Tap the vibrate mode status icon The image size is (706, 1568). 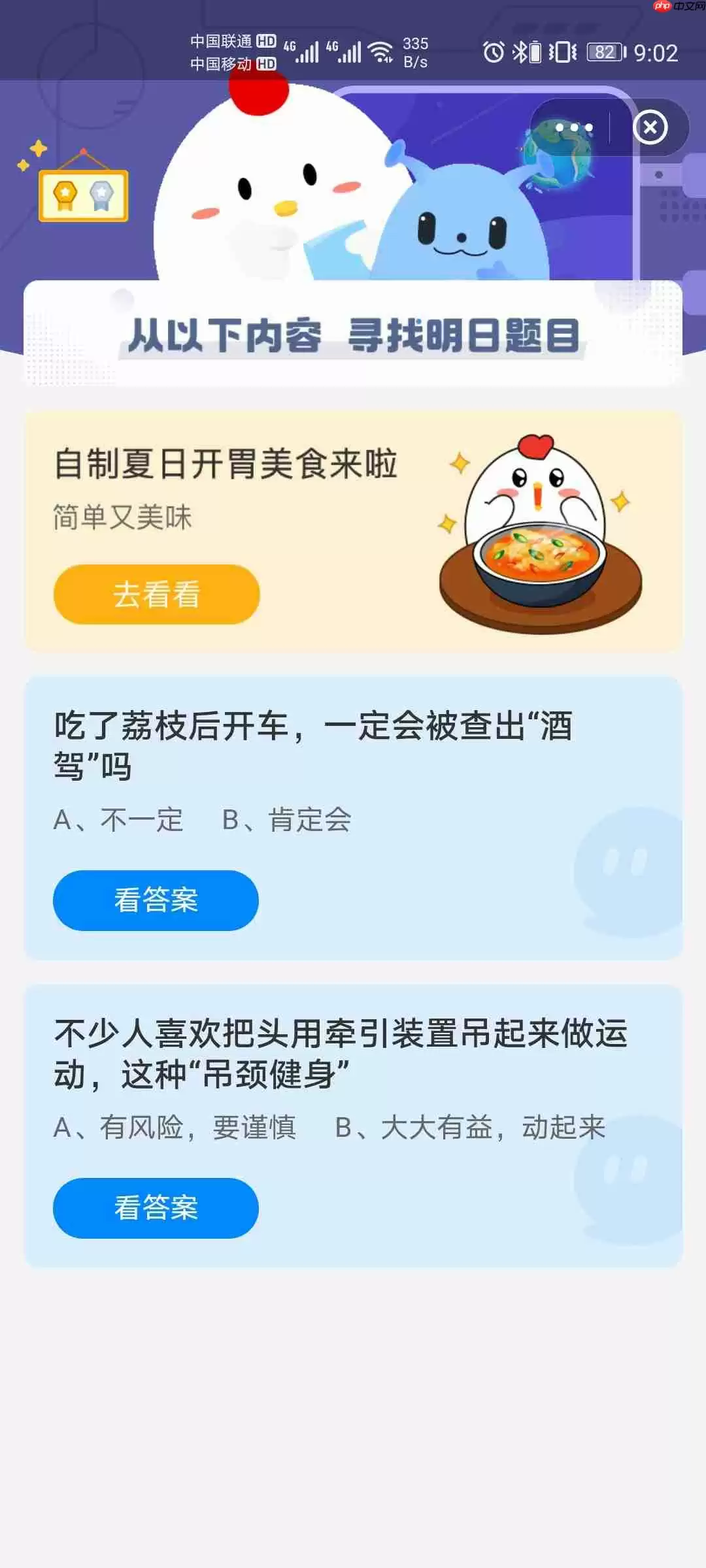(562, 52)
